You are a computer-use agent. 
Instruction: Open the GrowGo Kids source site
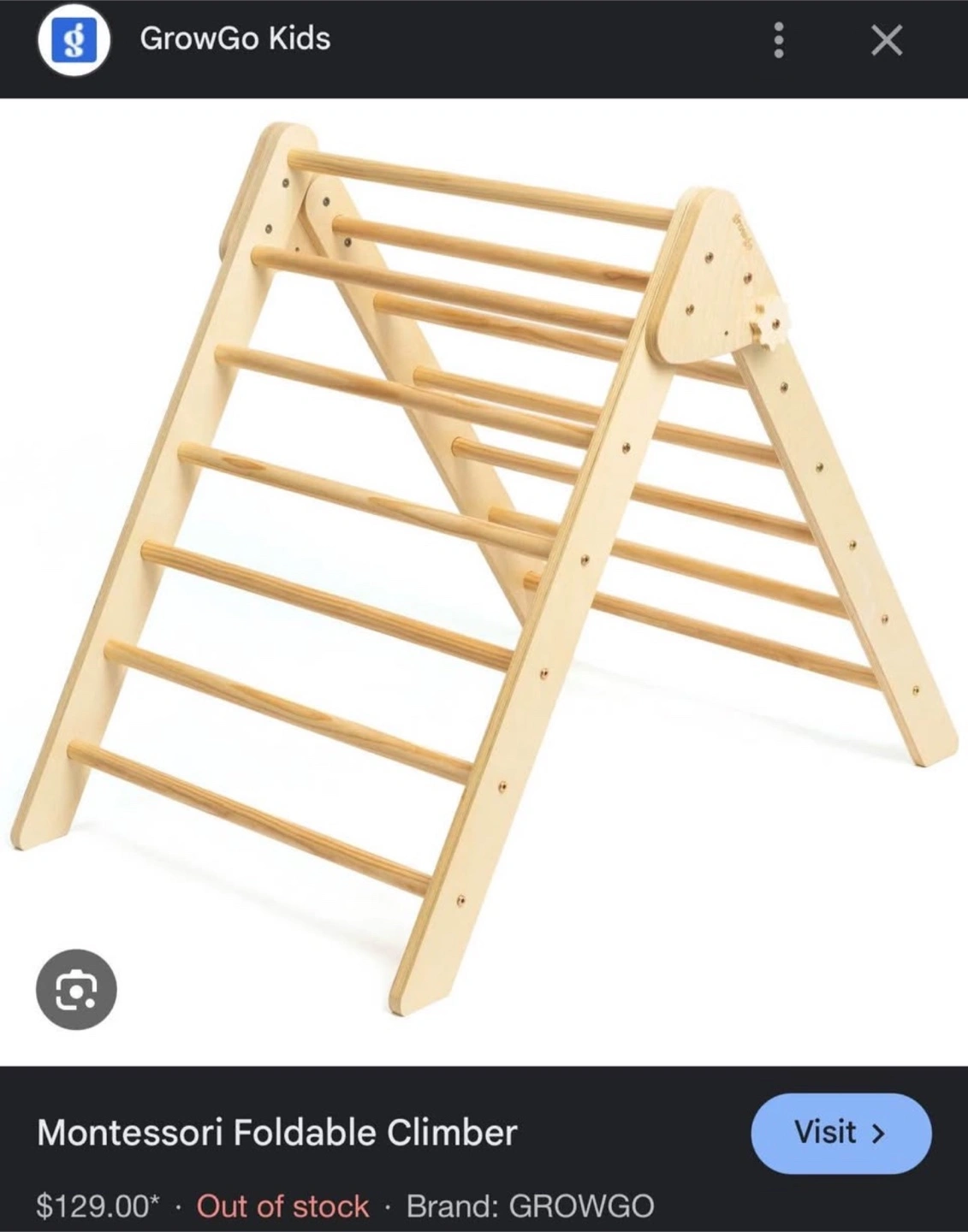point(235,38)
